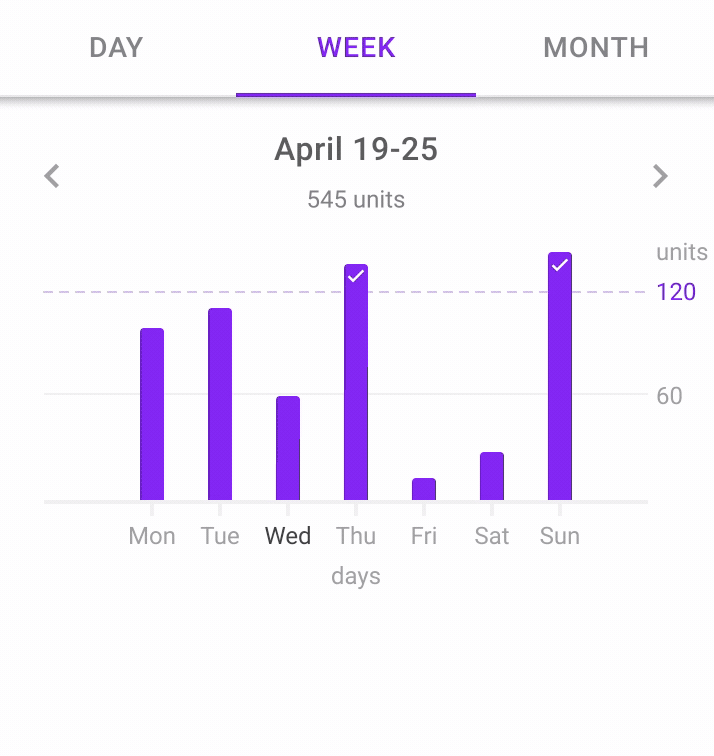Select the WEEK tab
The width and height of the screenshot is (714, 756).
(x=356, y=47)
